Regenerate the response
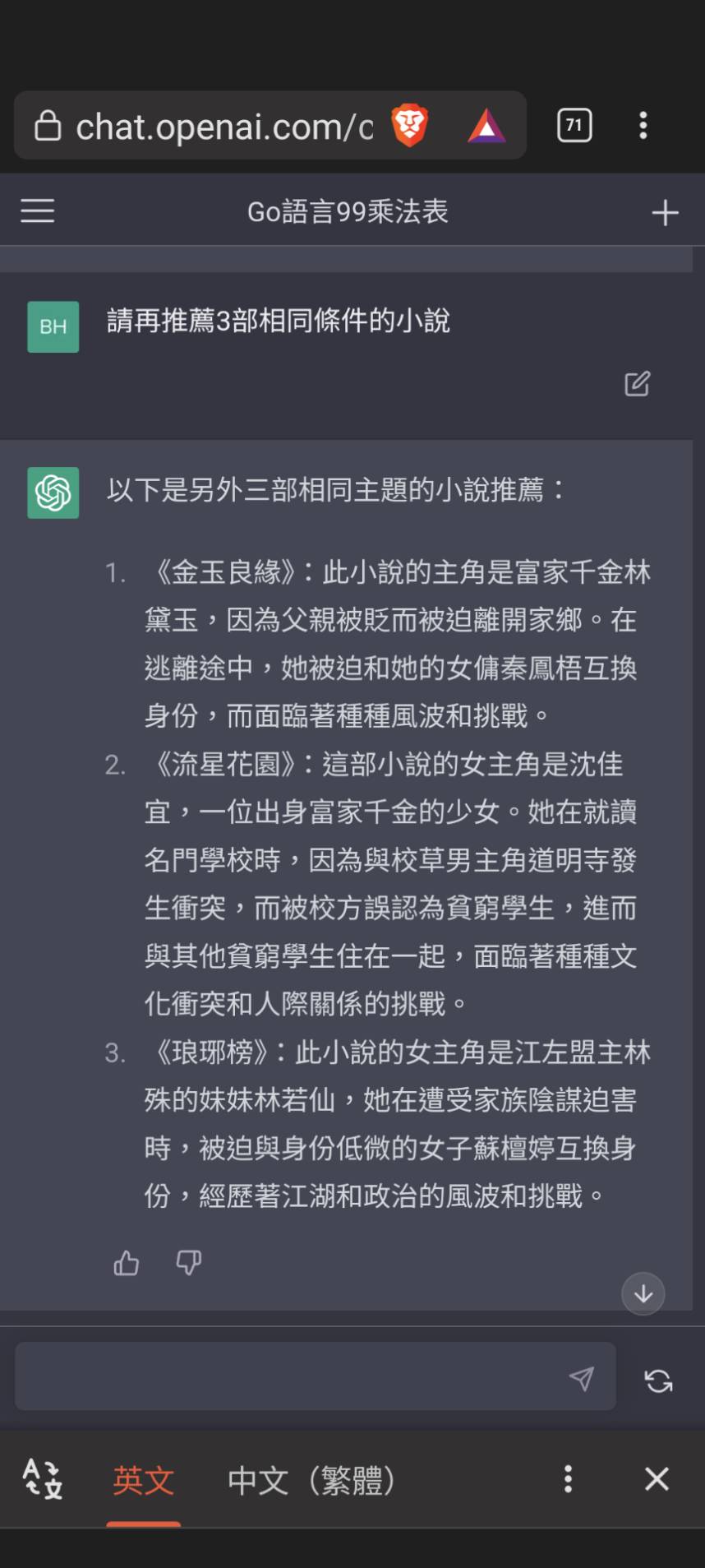Viewport: 705px width, 1568px height. pos(658,1381)
